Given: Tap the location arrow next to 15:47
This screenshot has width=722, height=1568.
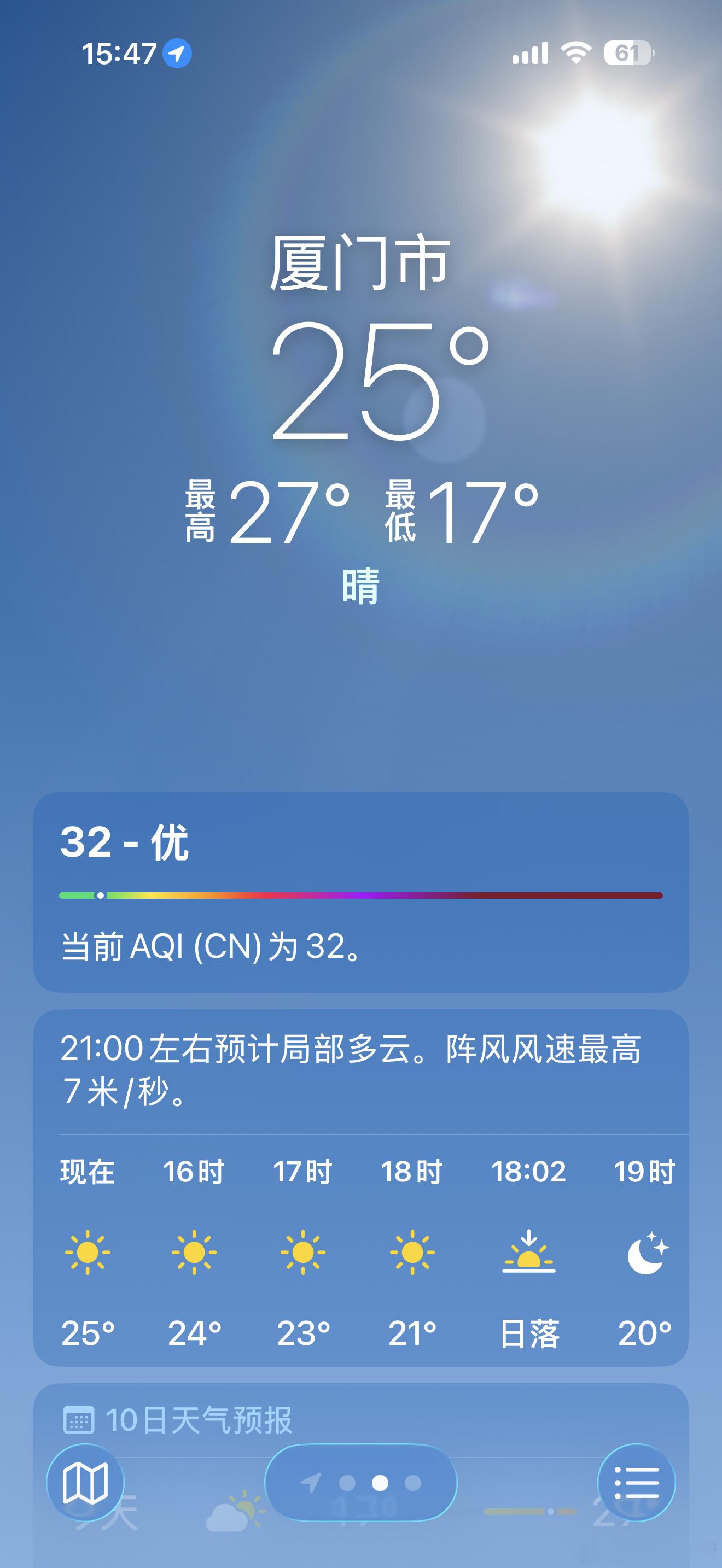Looking at the screenshot, I should 177,54.
